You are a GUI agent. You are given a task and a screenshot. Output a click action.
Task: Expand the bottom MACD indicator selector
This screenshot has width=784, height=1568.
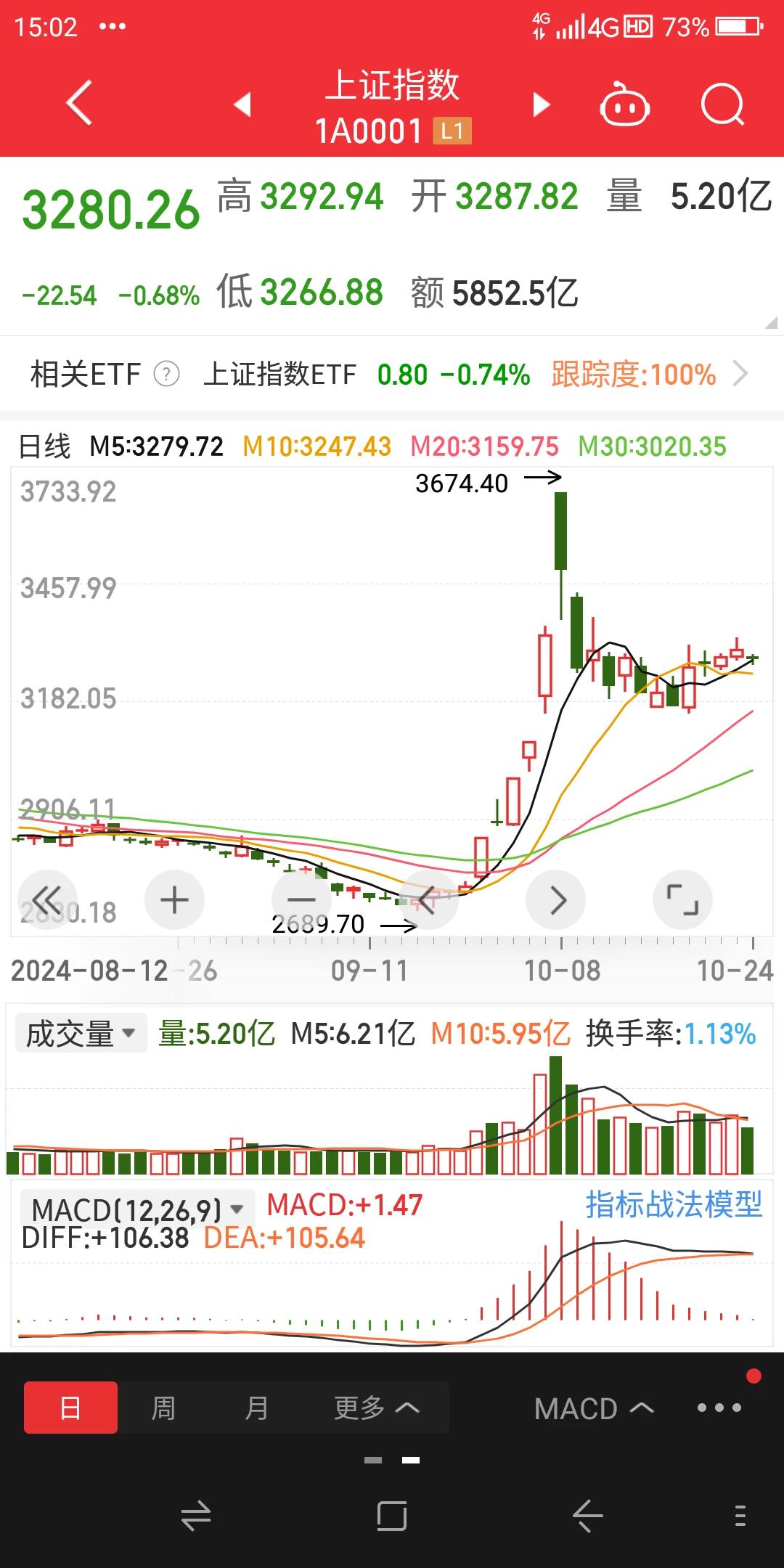click(594, 1408)
